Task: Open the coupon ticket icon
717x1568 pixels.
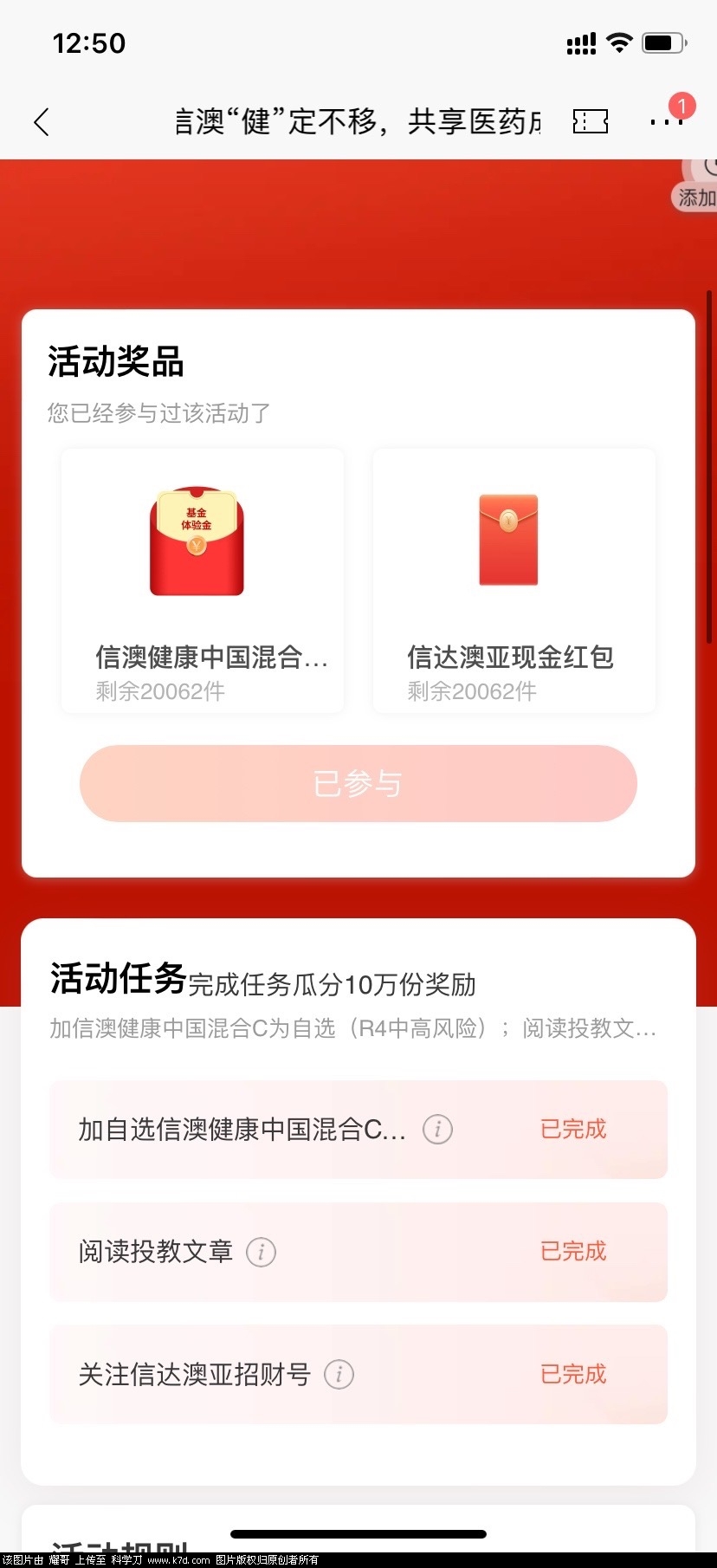Action: tap(590, 121)
